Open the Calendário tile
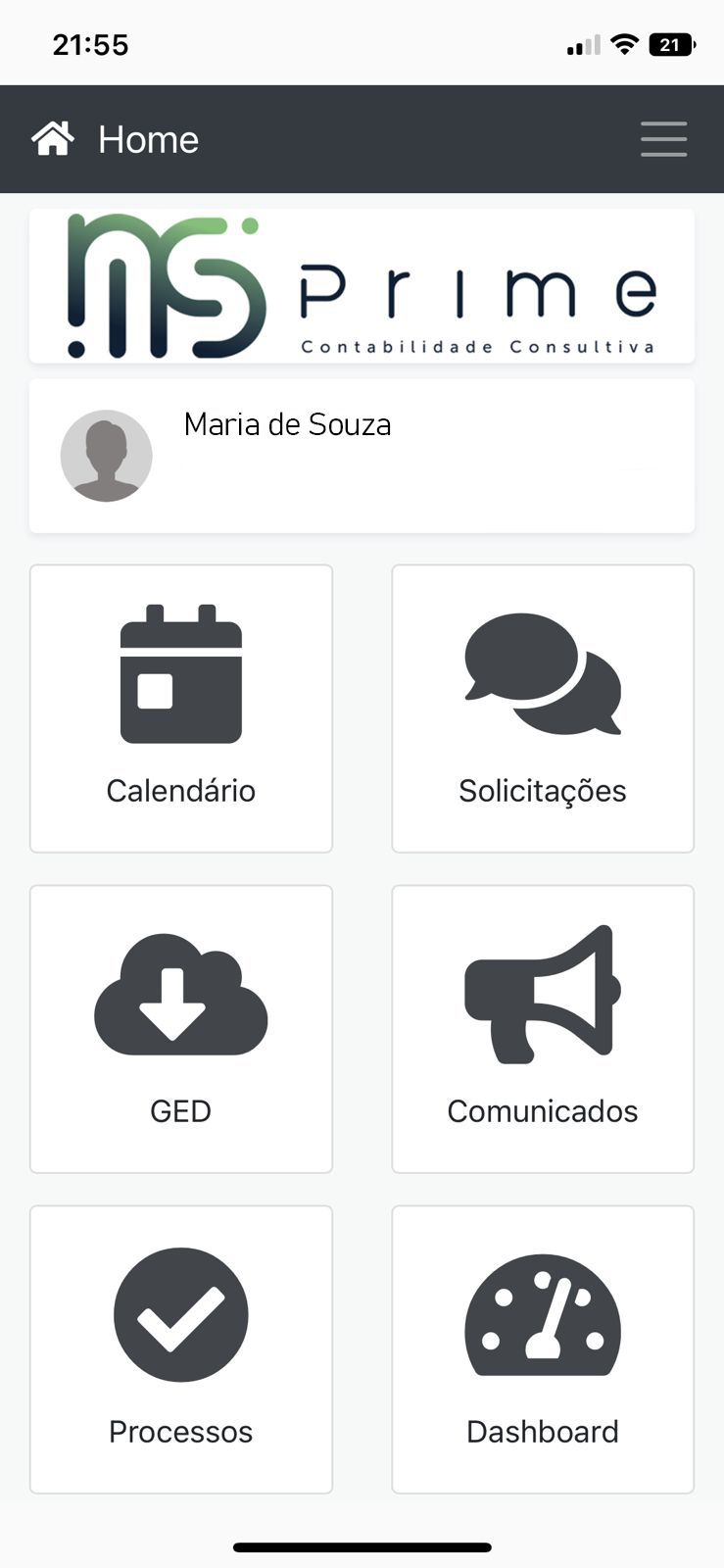 [x=181, y=709]
